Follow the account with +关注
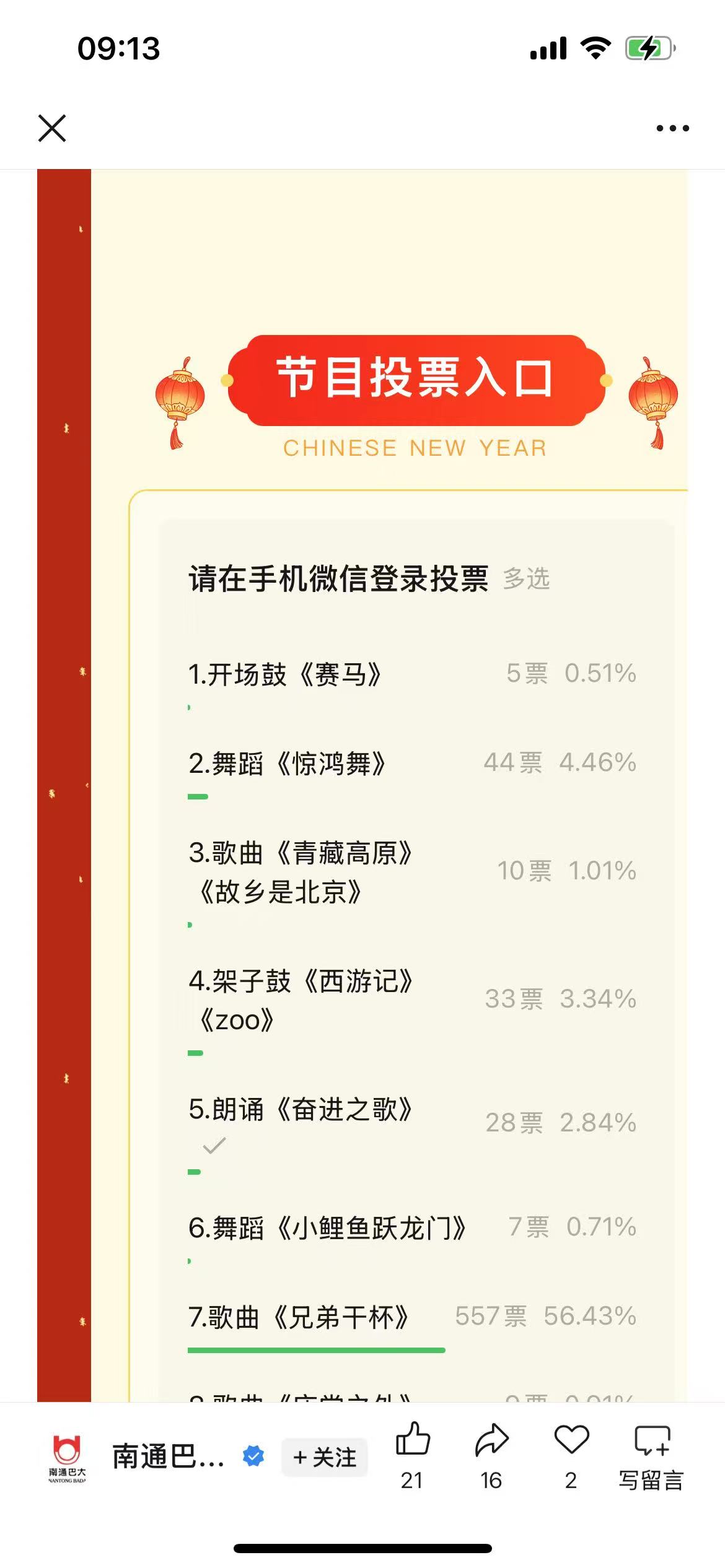 [x=325, y=1457]
